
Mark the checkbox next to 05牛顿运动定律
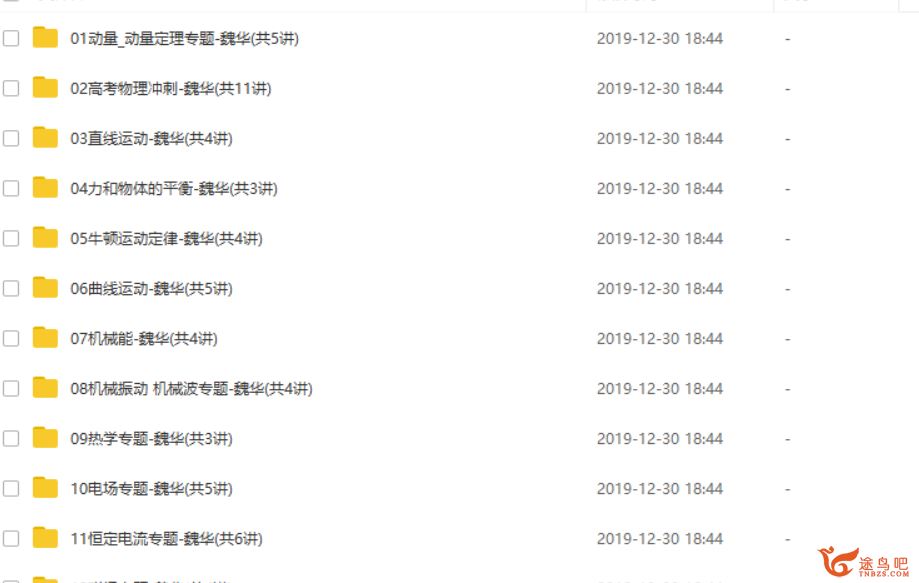click(11, 239)
